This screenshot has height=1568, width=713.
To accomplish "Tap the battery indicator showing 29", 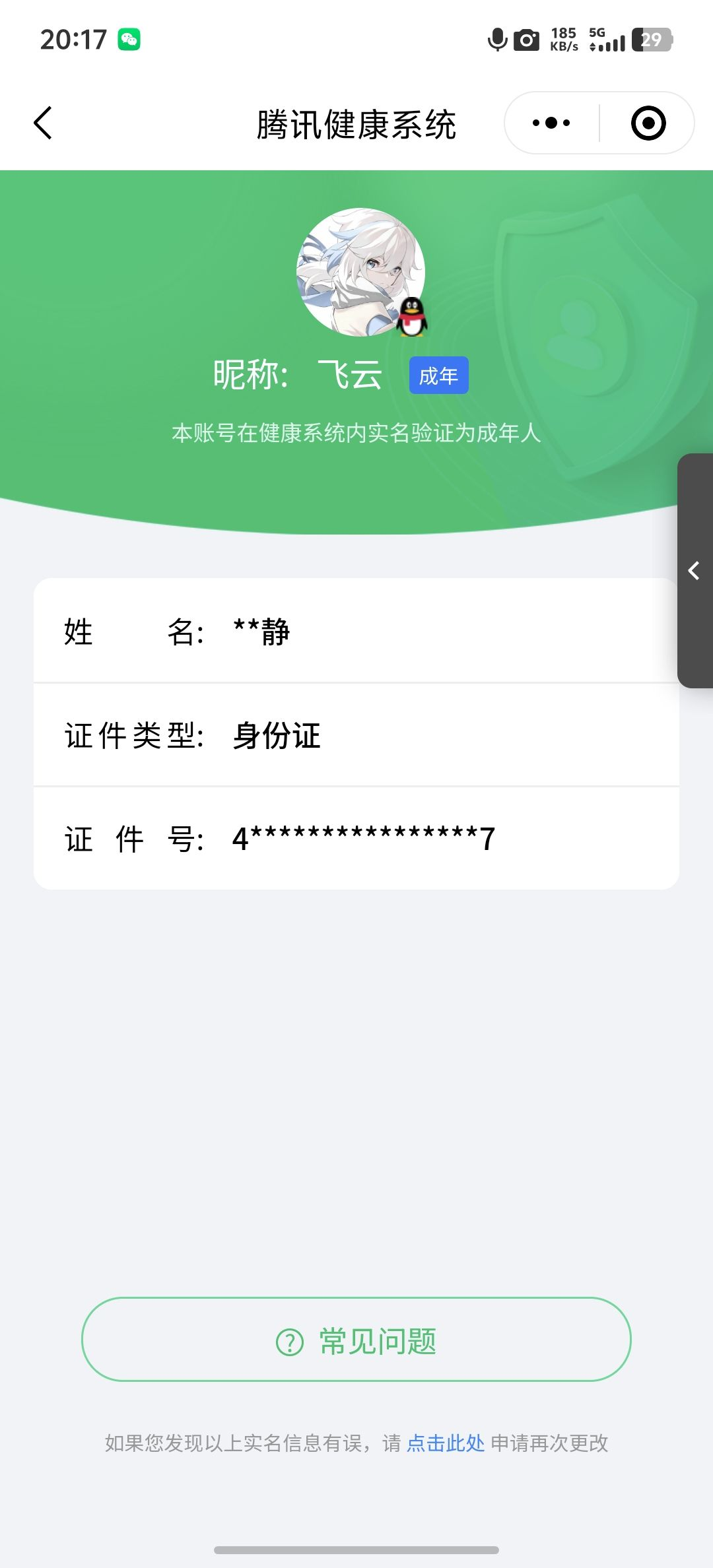I will [651, 41].
